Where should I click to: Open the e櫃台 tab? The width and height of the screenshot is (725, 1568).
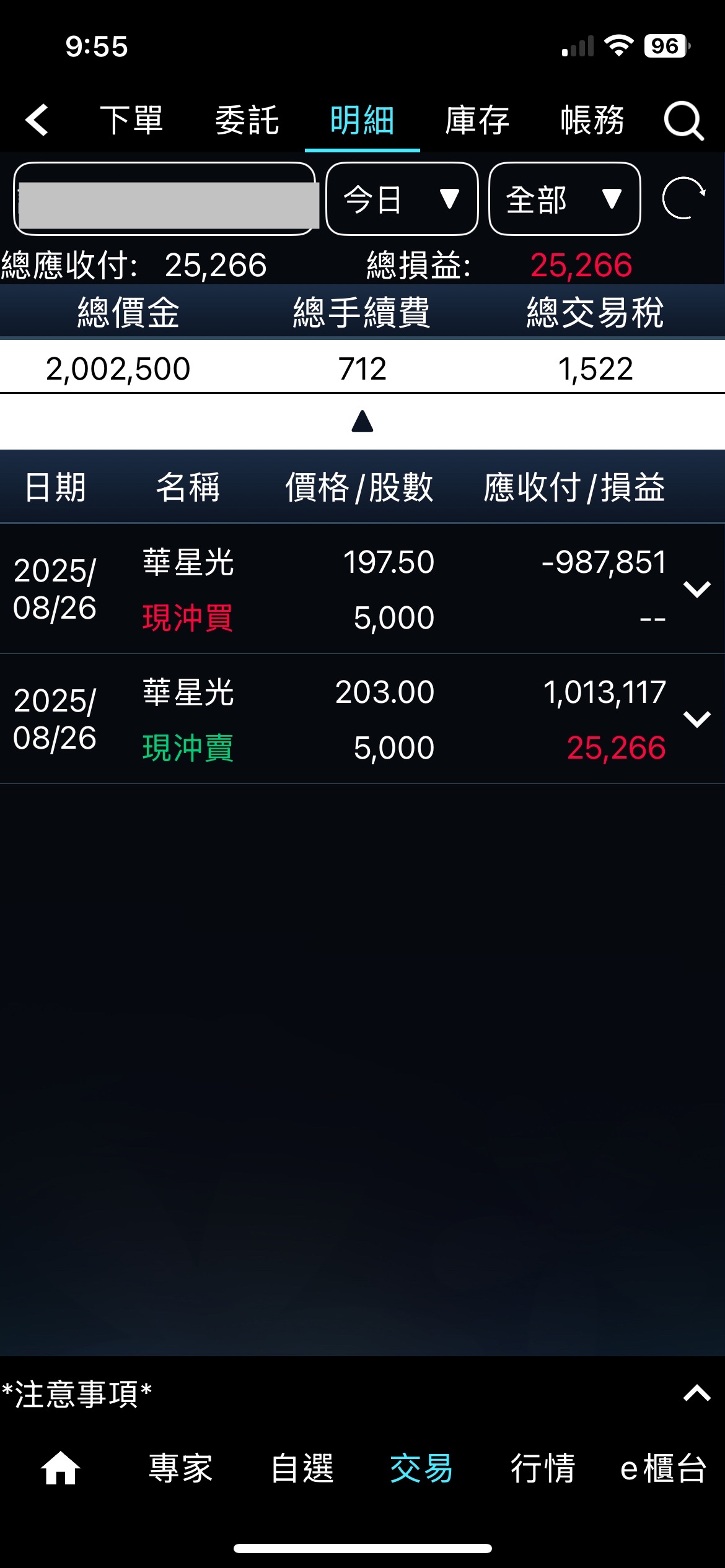click(663, 1468)
